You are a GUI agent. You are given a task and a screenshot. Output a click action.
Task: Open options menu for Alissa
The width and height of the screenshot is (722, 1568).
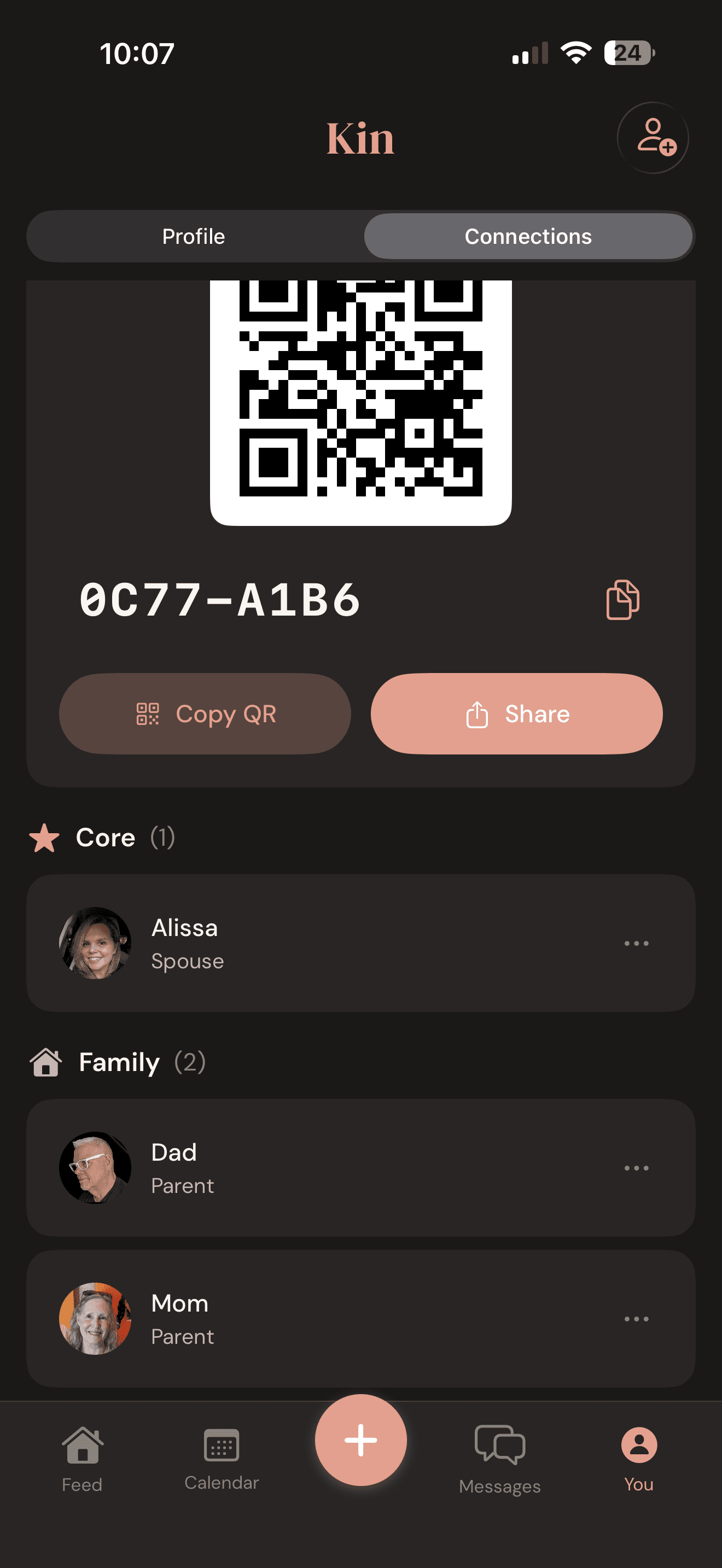(x=636, y=944)
